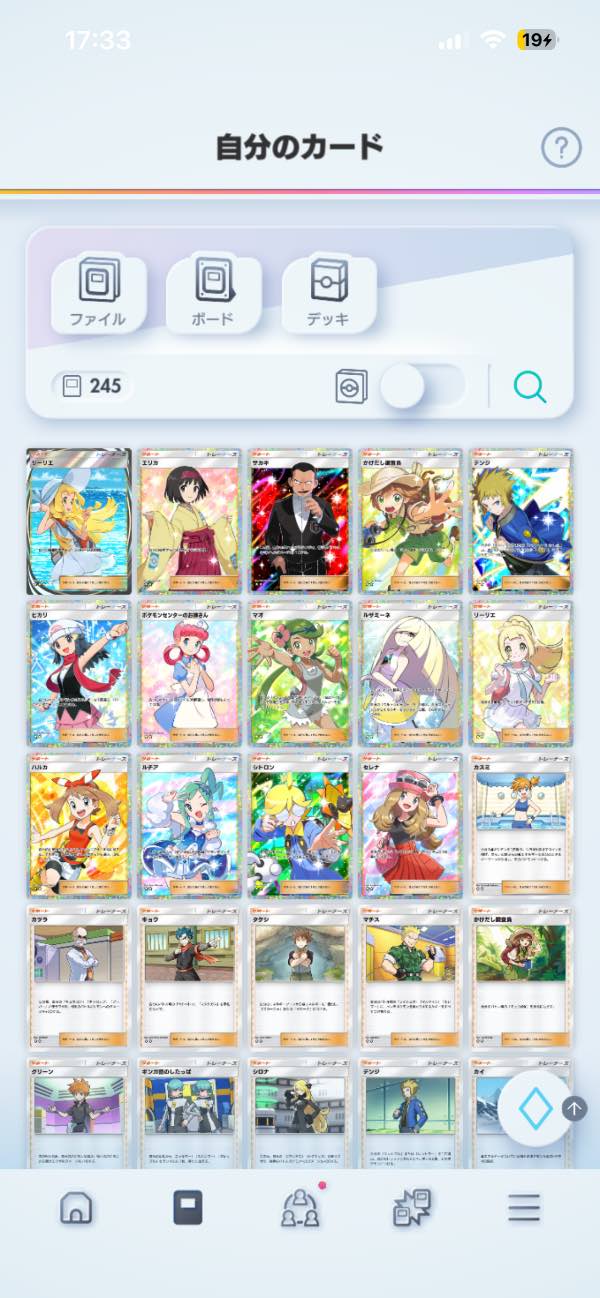Image resolution: width=600 pixels, height=1298 pixels.
Task: Go to the home tab
Action: click(x=76, y=1208)
